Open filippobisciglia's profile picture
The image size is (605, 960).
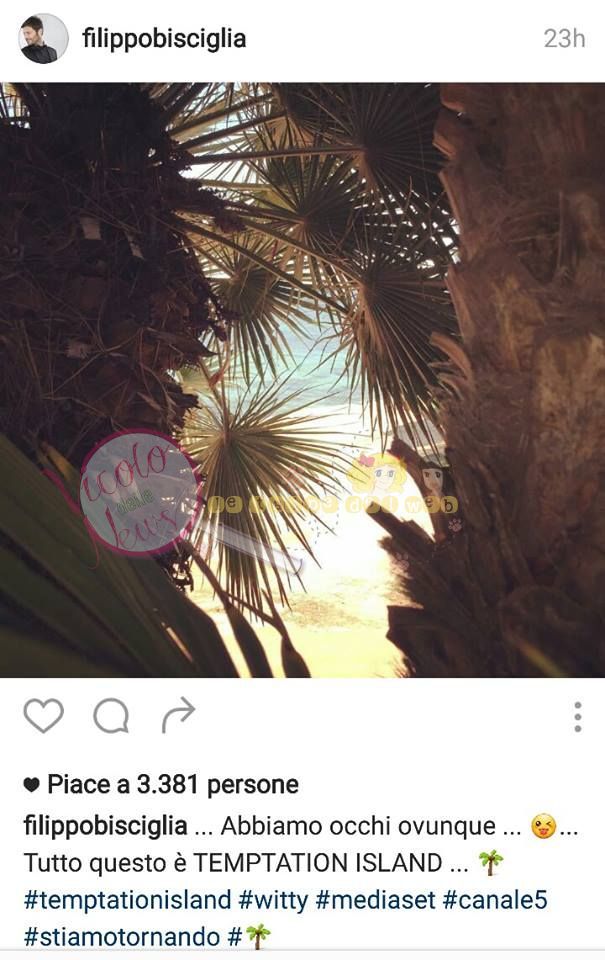point(44,39)
